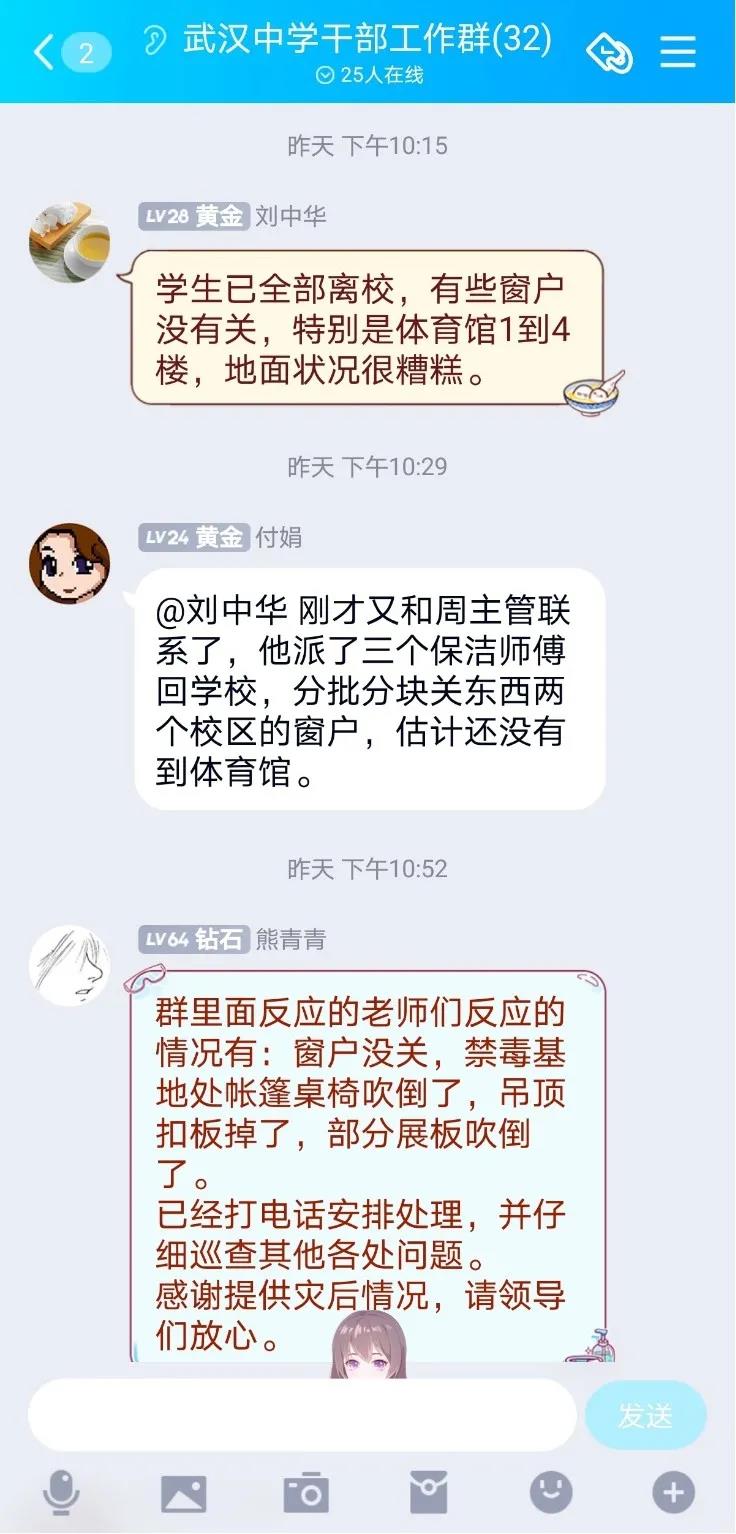Image resolution: width=736 pixels, height=1534 pixels.
Task: View 熊青青's profile avatar
Action: (x=69, y=964)
